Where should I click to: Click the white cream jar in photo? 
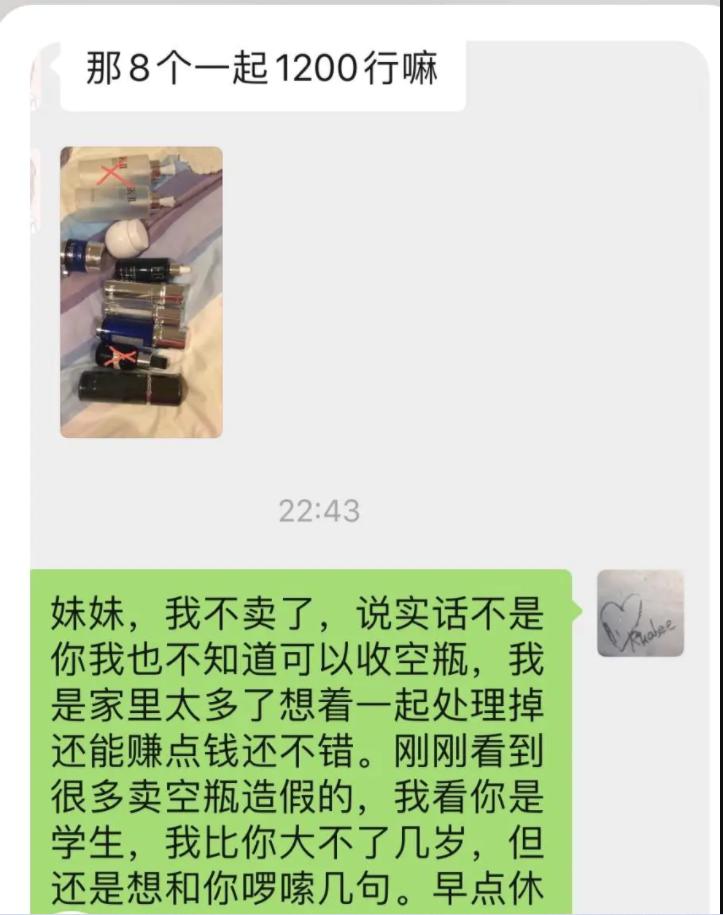[x=125, y=238]
